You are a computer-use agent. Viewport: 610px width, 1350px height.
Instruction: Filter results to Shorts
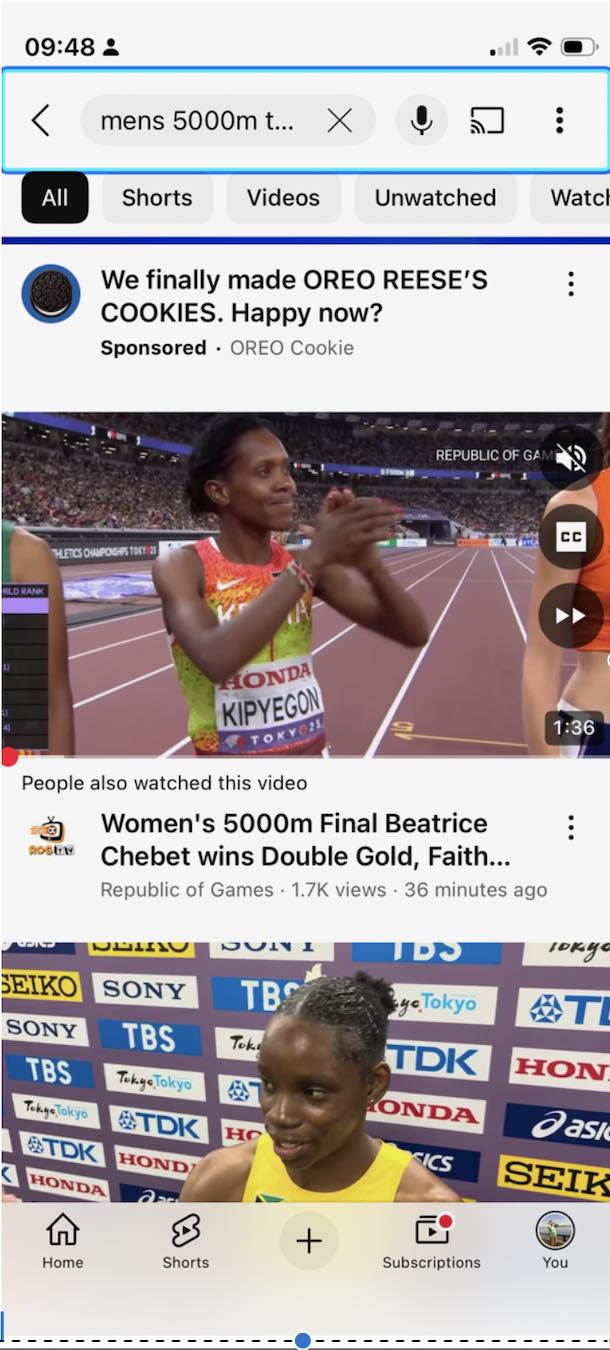(157, 198)
